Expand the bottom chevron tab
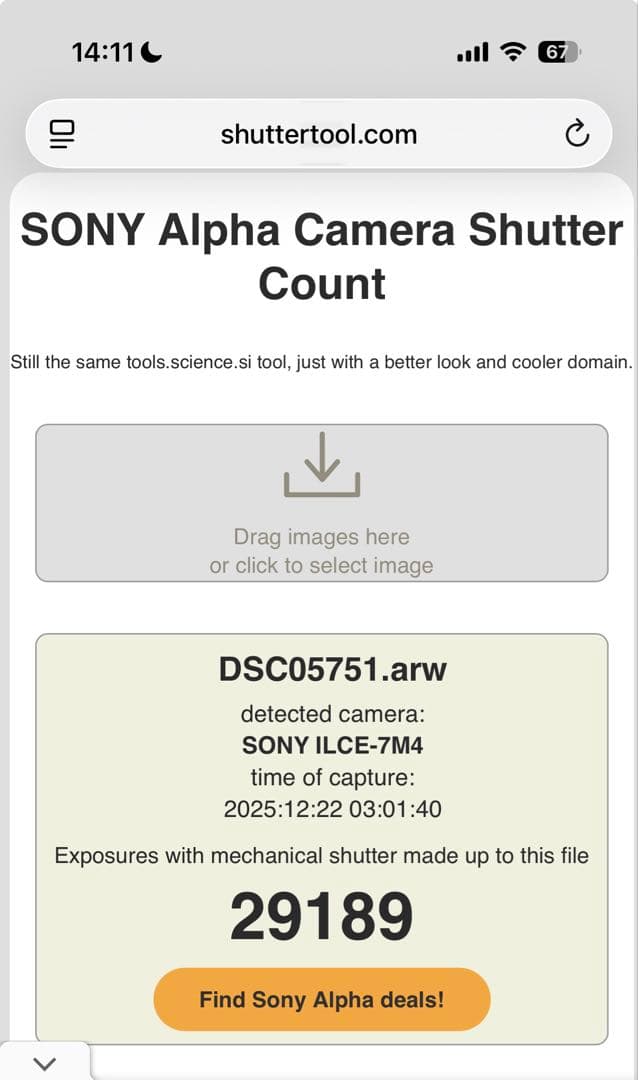The image size is (638, 1080). pyautogui.click(x=45, y=1062)
